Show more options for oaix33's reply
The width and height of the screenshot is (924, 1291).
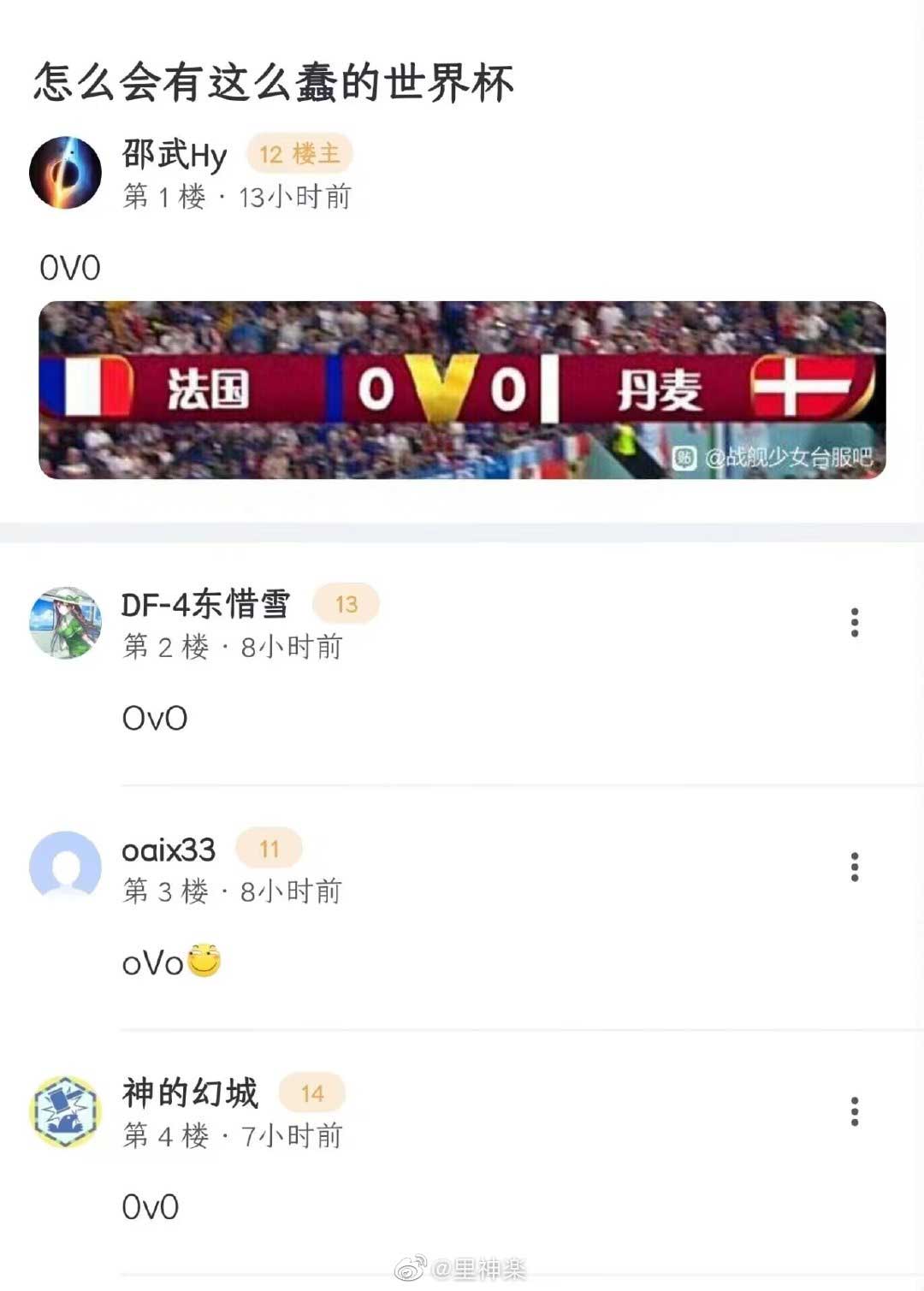click(x=854, y=868)
